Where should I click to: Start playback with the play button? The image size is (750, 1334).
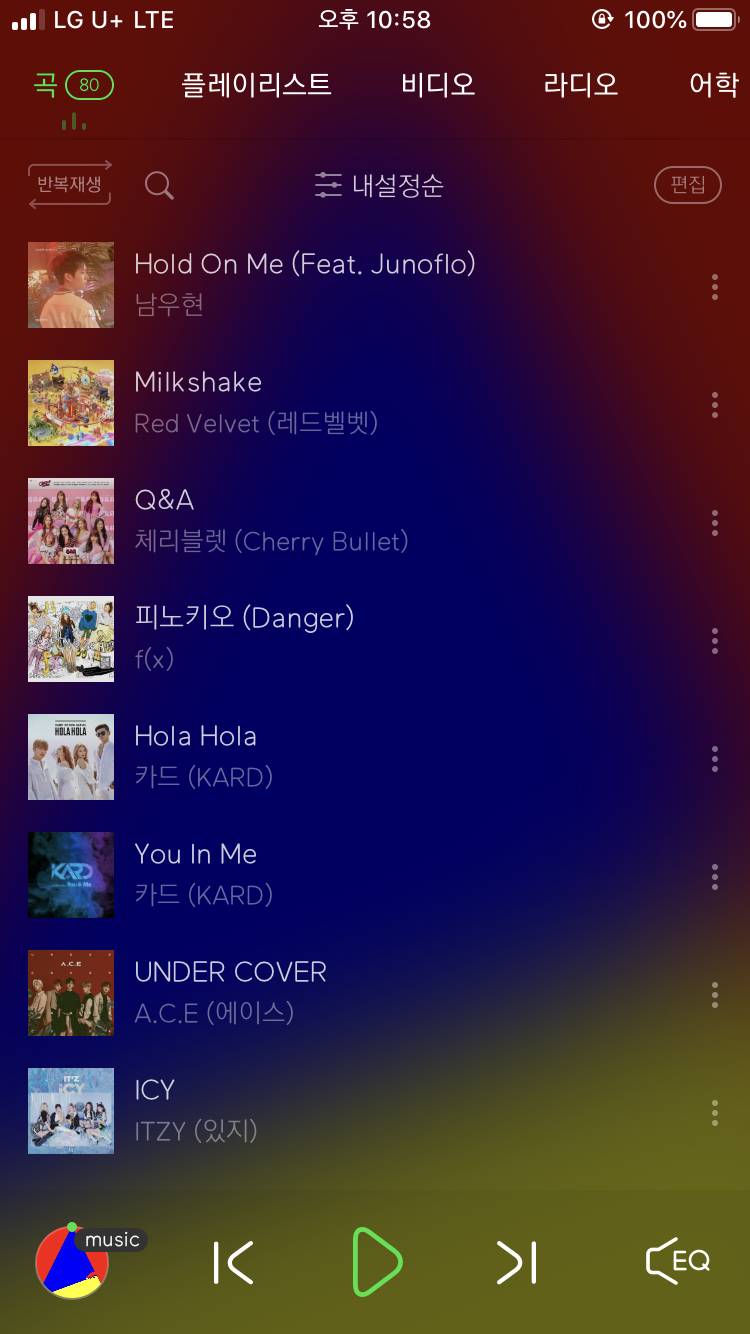click(377, 1262)
